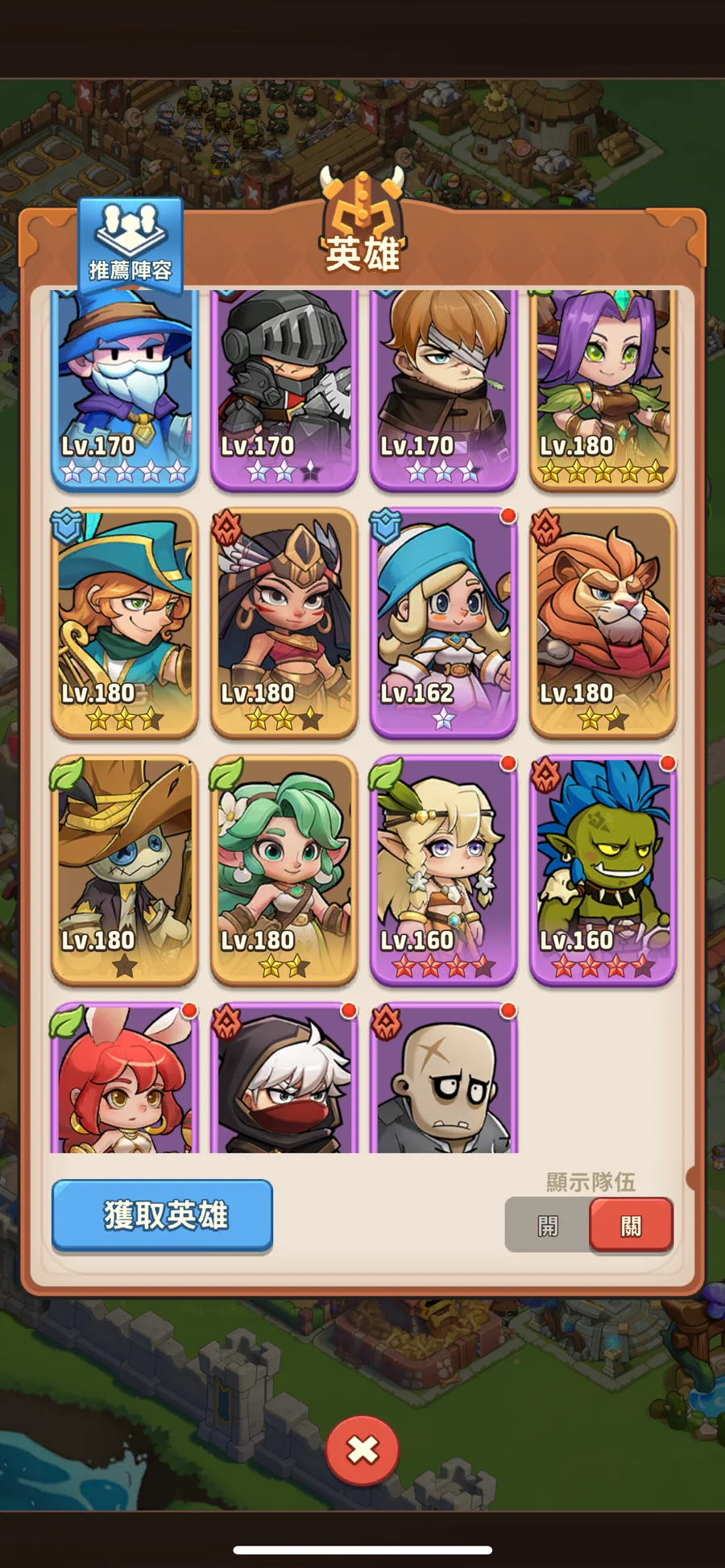
Task: View the blue-mohawk orc hero card
Action: click(x=603, y=871)
